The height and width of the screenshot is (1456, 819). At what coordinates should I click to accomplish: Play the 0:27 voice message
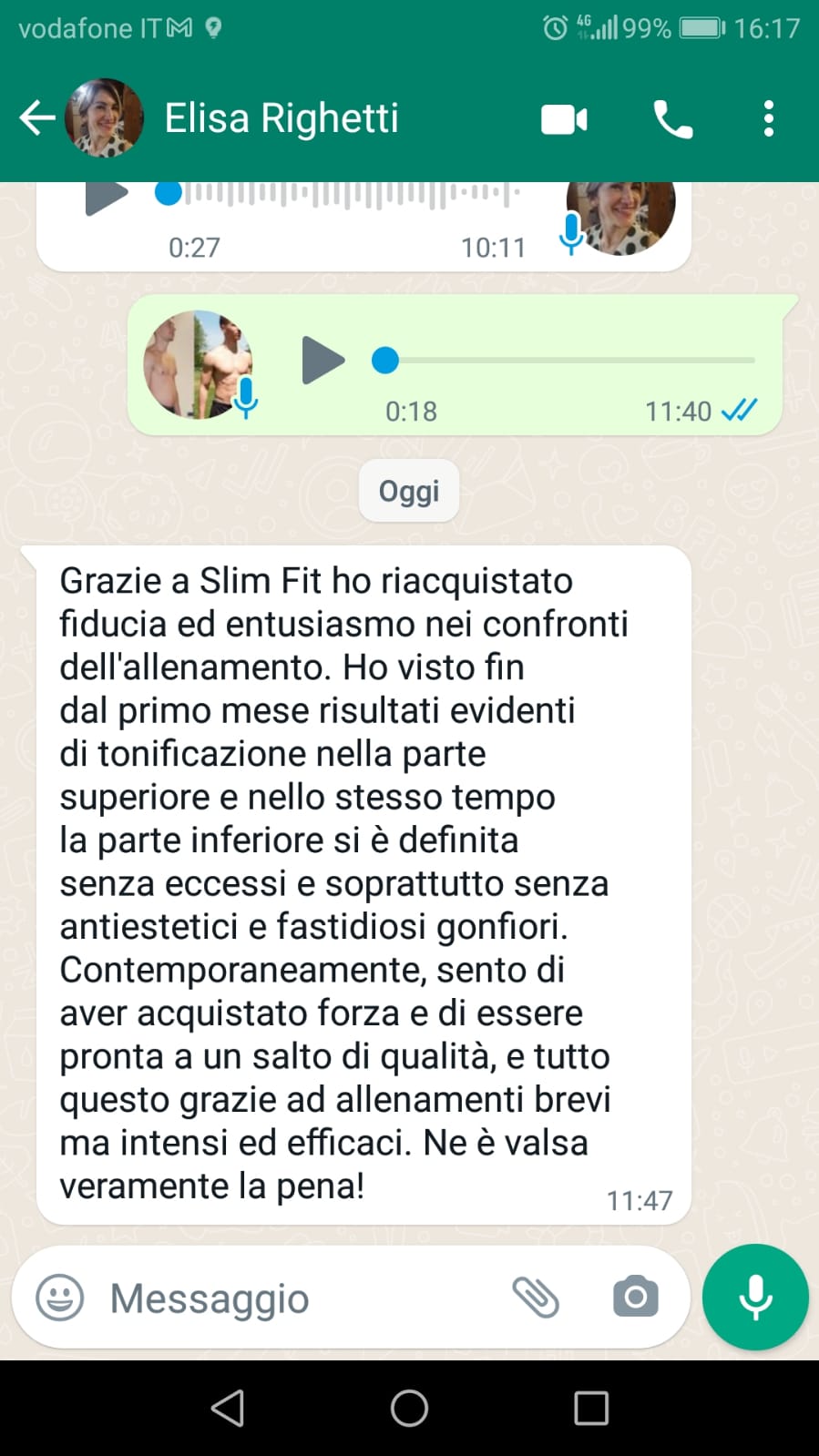click(x=106, y=195)
